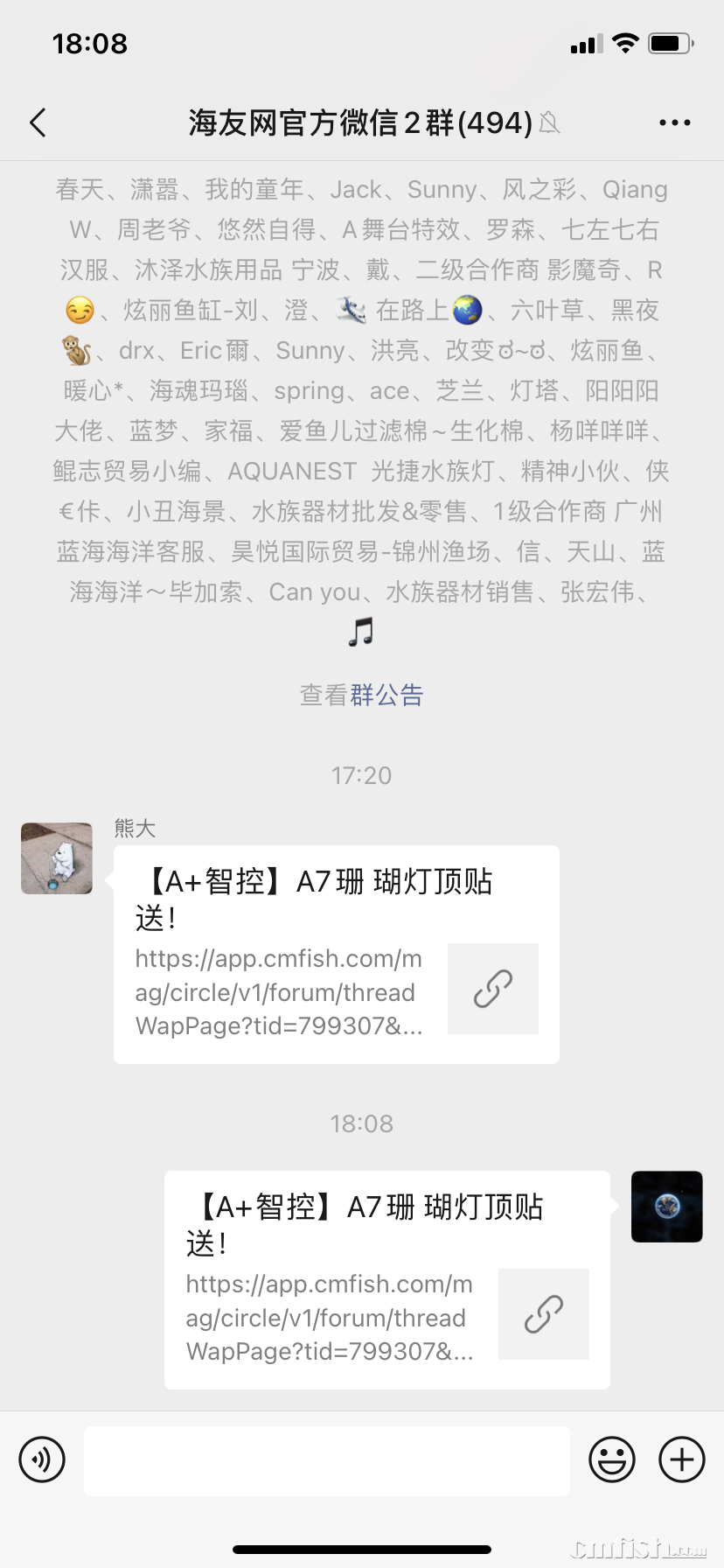Tap the clock showing 18:08 in status bar
The height and width of the screenshot is (1568, 724).
90,43
